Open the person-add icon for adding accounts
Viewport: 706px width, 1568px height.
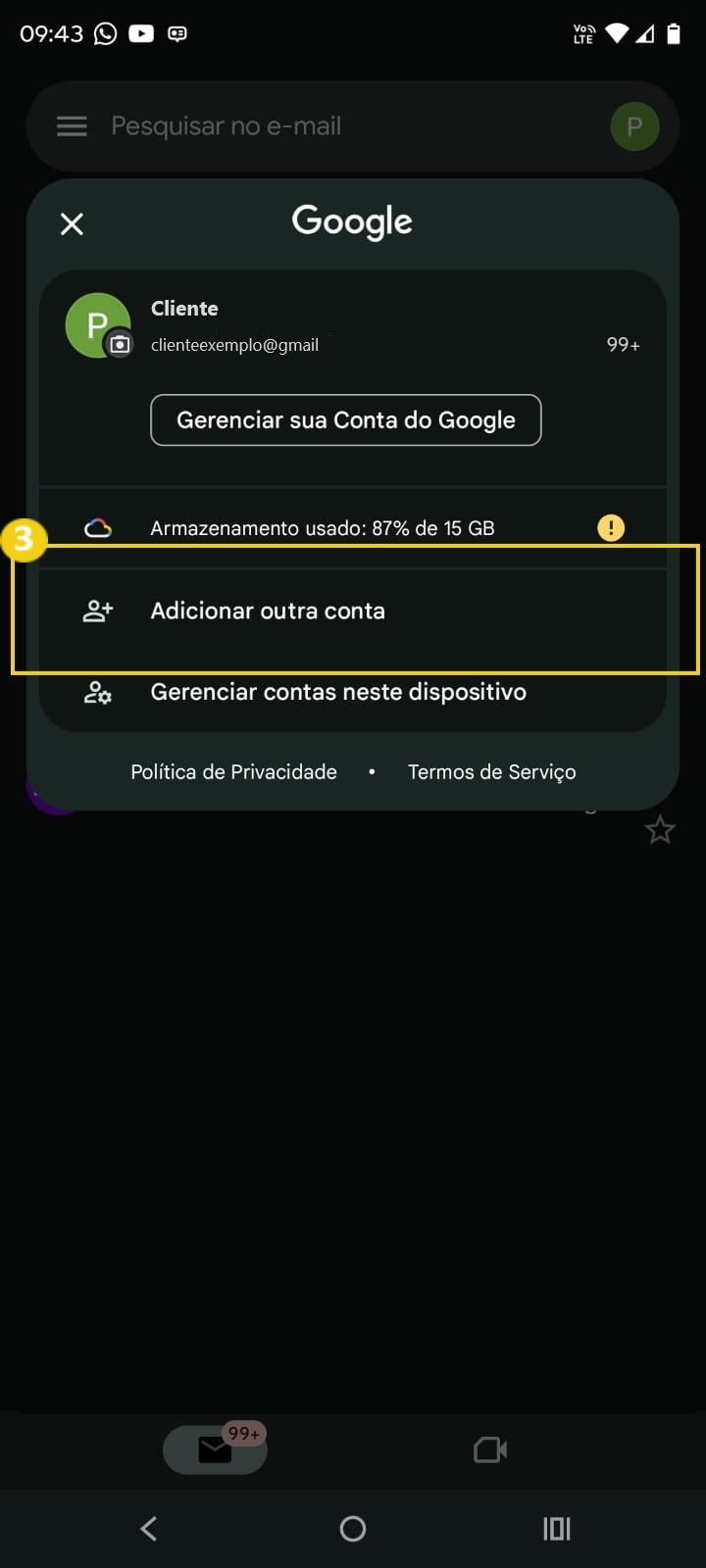click(97, 610)
